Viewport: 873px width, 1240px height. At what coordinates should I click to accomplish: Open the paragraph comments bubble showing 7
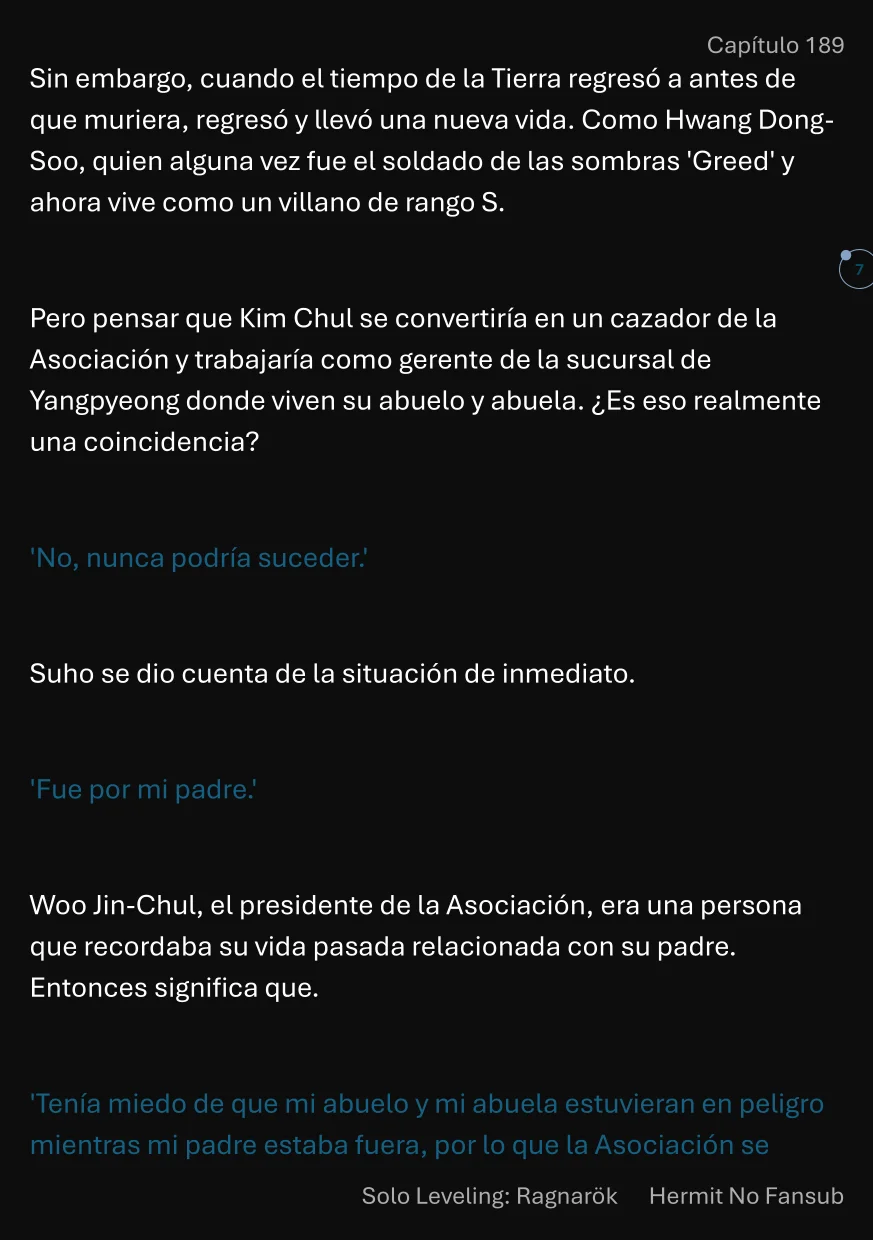coord(857,270)
